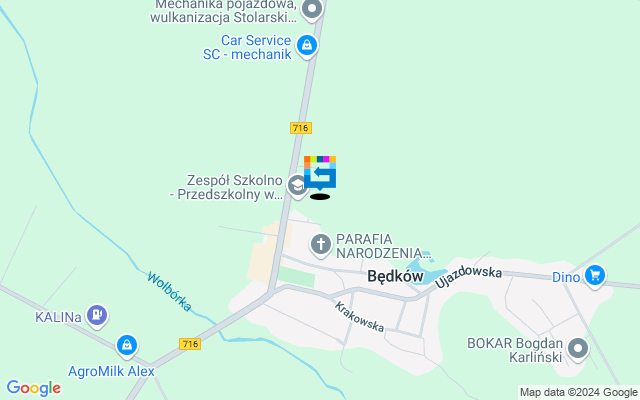Open the Car Service SC - mechanik marker
This screenshot has width=640, height=400.
(x=307, y=45)
